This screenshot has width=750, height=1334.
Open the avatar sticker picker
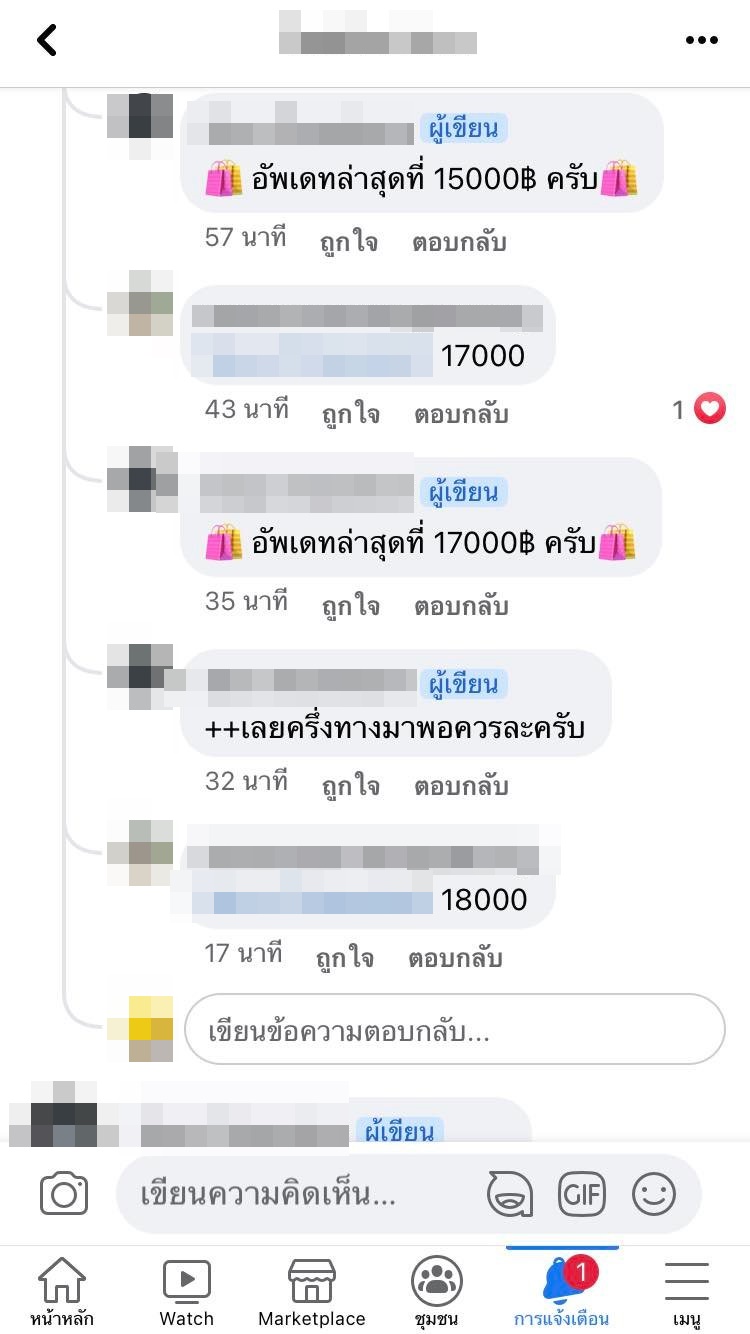510,1194
